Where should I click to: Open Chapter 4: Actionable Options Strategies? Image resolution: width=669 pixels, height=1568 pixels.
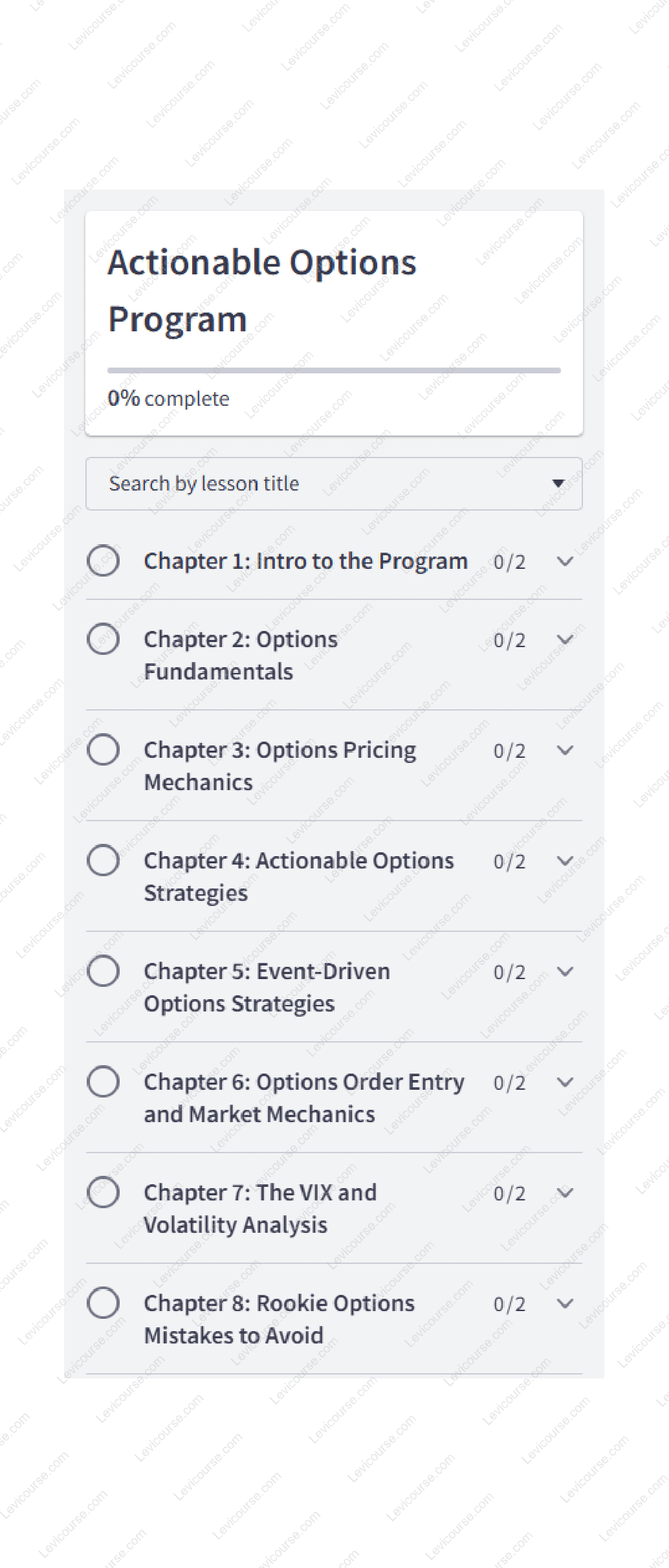tap(565, 861)
